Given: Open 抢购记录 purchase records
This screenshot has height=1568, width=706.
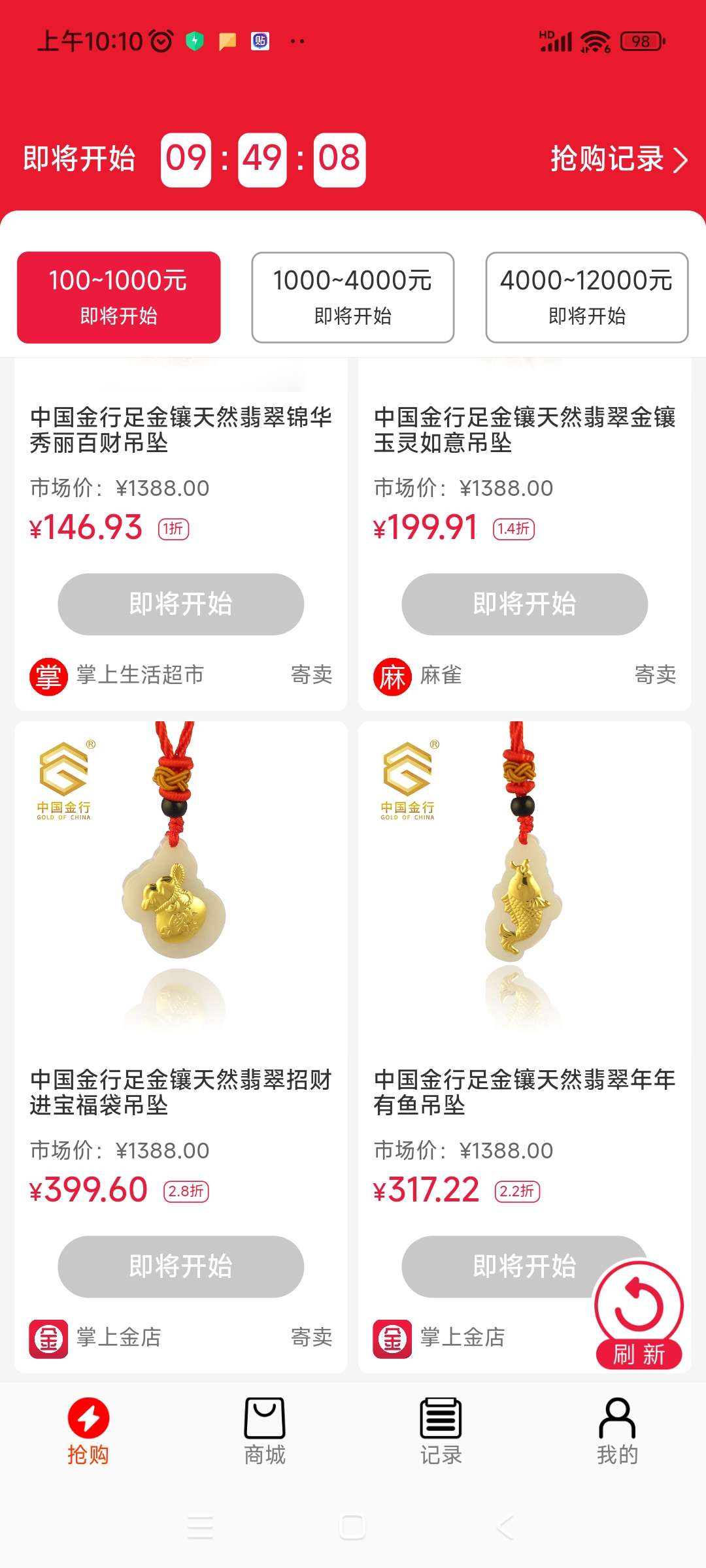Looking at the screenshot, I should [x=618, y=159].
